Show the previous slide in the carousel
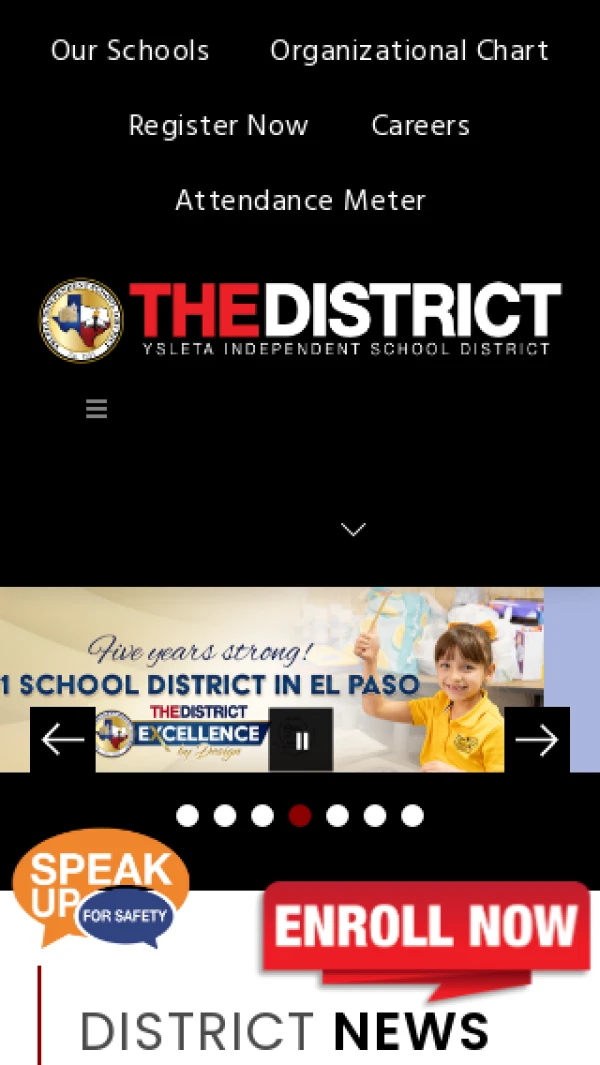 coord(63,740)
